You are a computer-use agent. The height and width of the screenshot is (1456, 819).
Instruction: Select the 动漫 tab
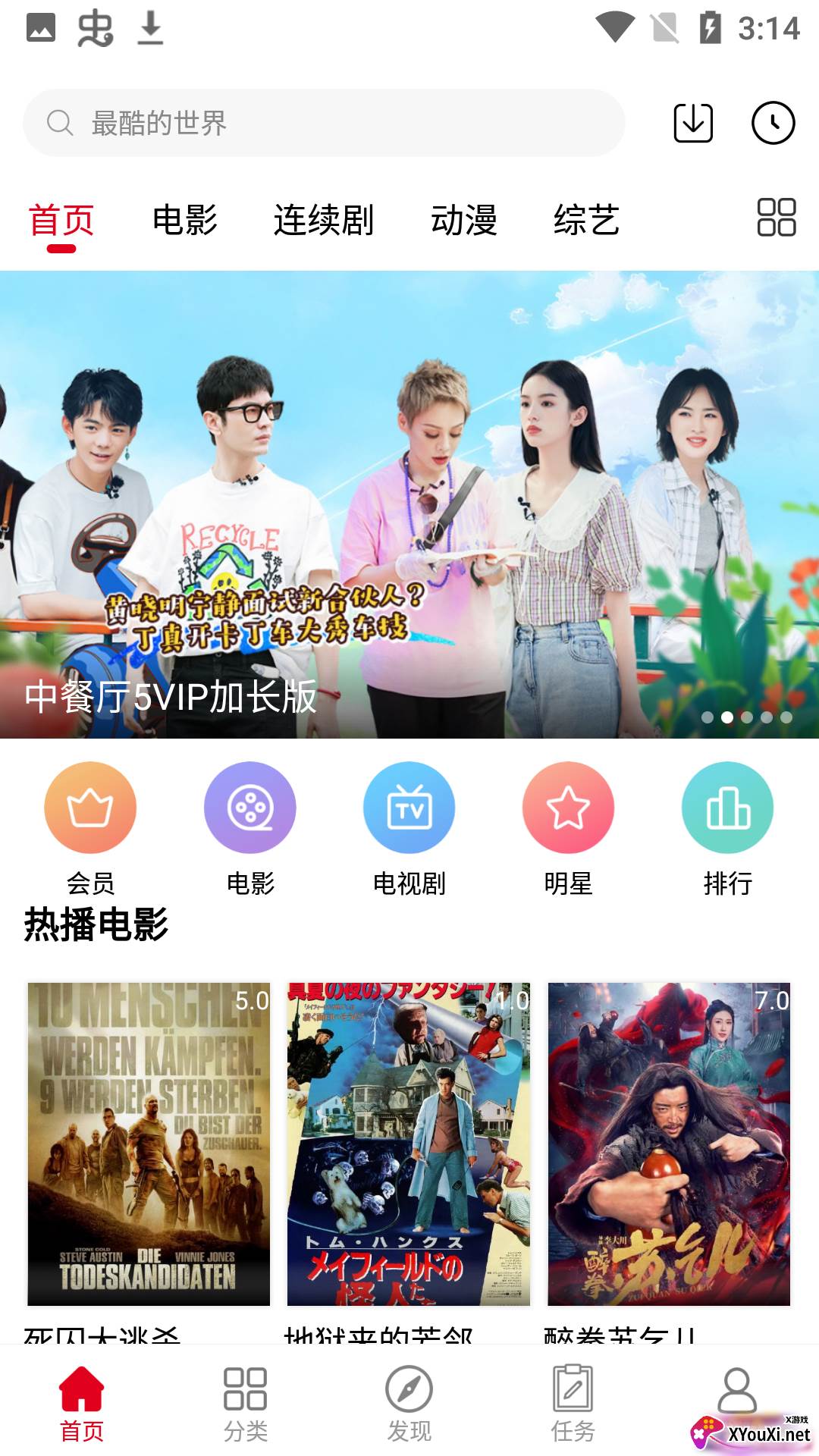(x=464, y=220)
